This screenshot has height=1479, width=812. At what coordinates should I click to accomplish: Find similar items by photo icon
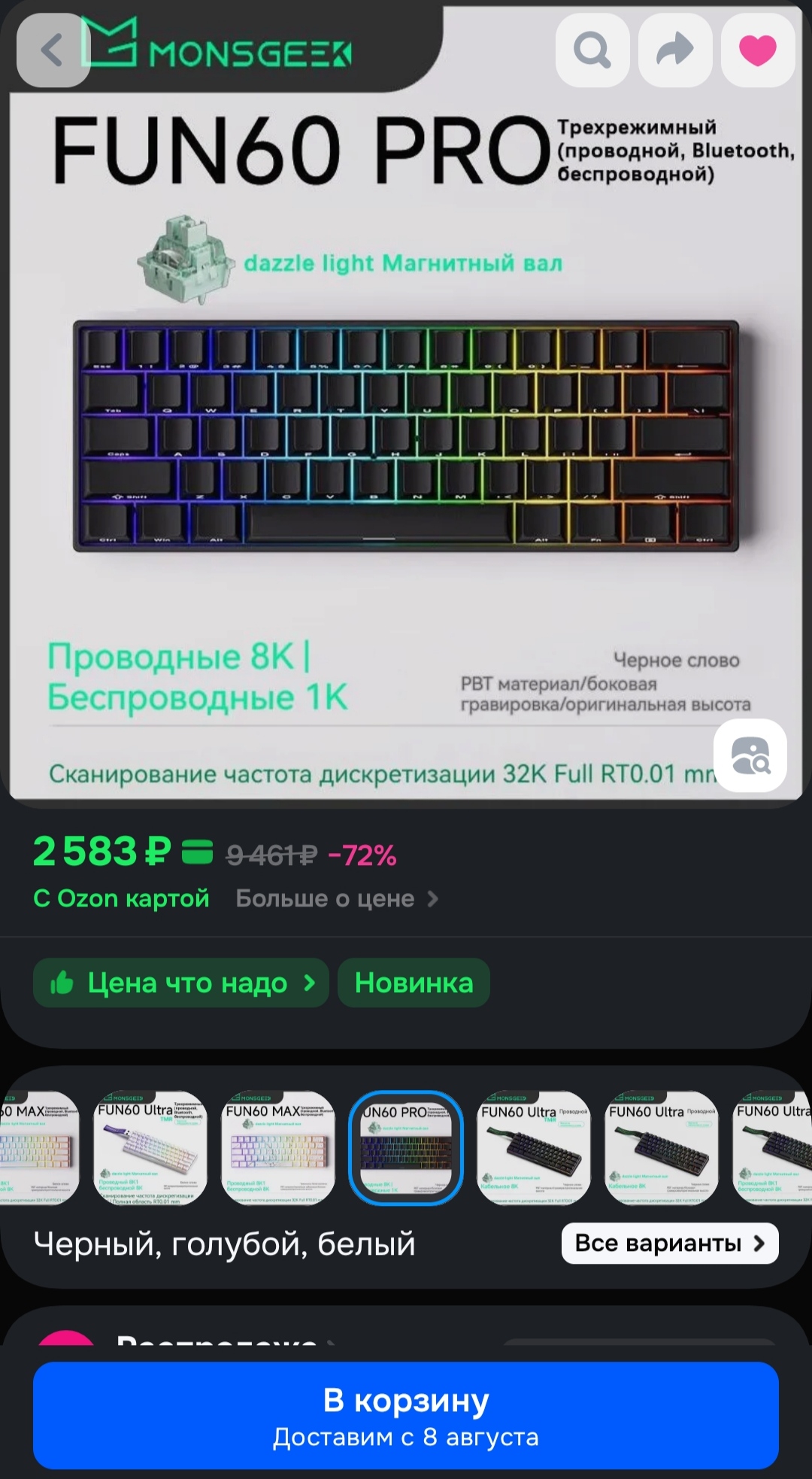750,755
